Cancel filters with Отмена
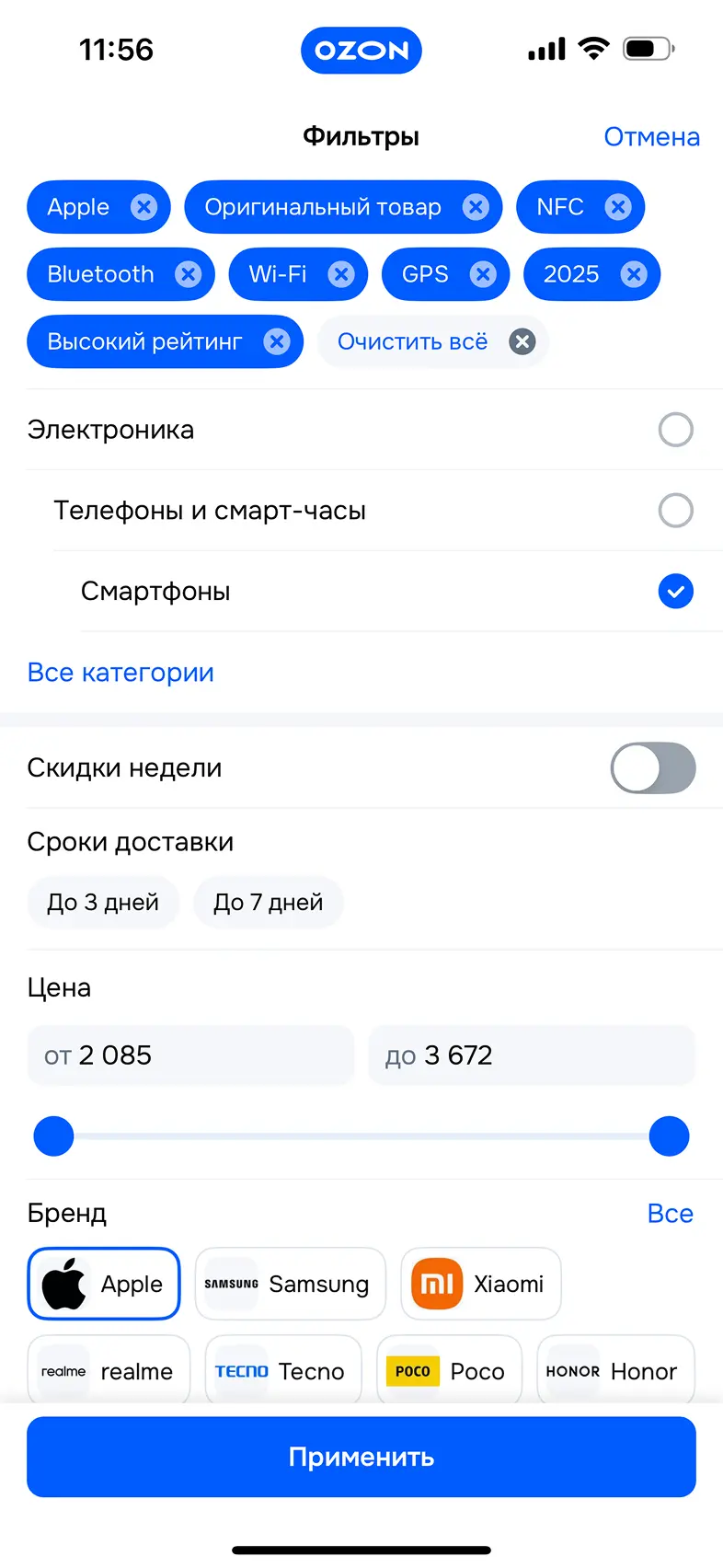 [x=651, y=137]
